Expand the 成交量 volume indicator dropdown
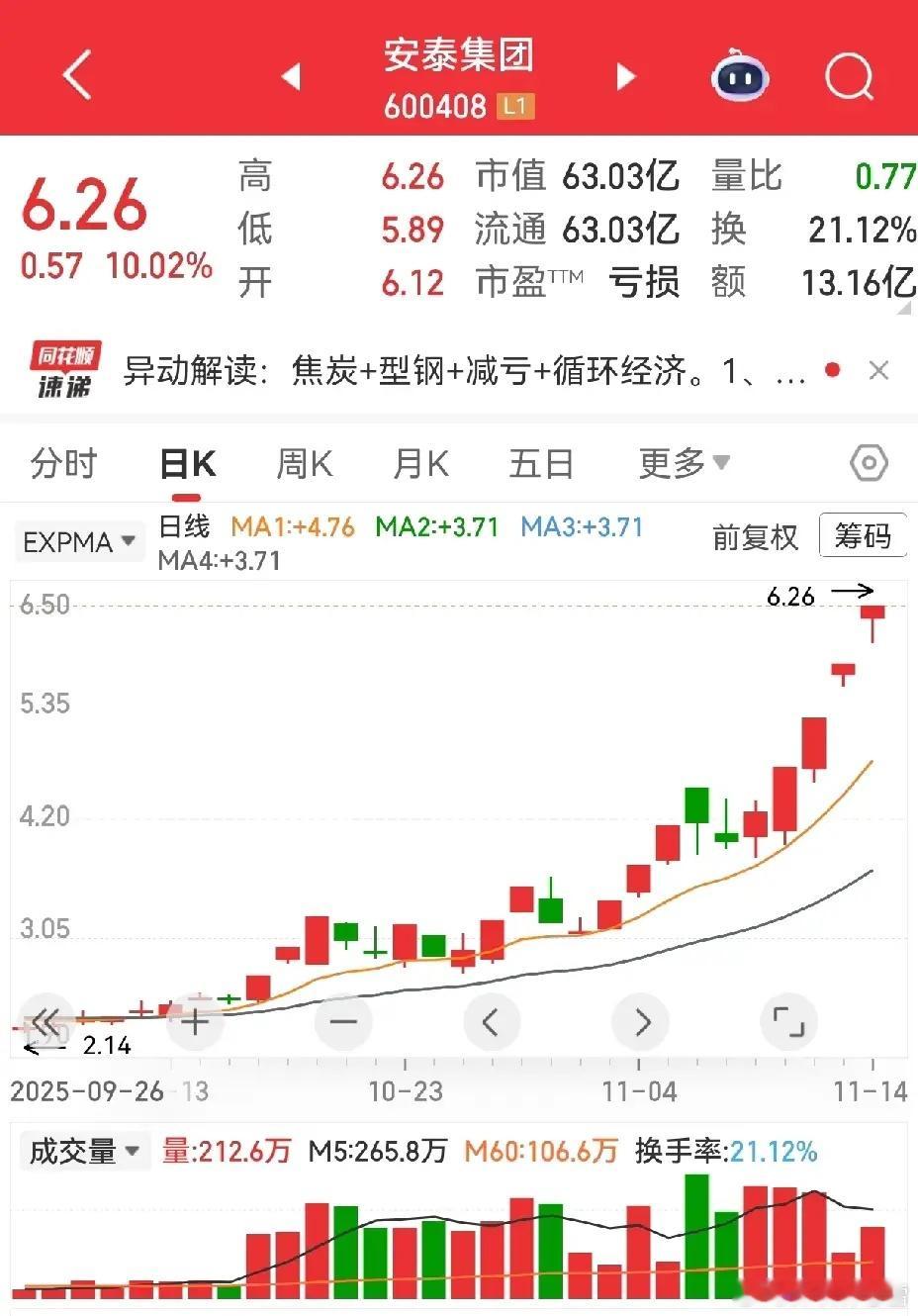Viewport: 918px width, 1316px height. coord(84,1151)
